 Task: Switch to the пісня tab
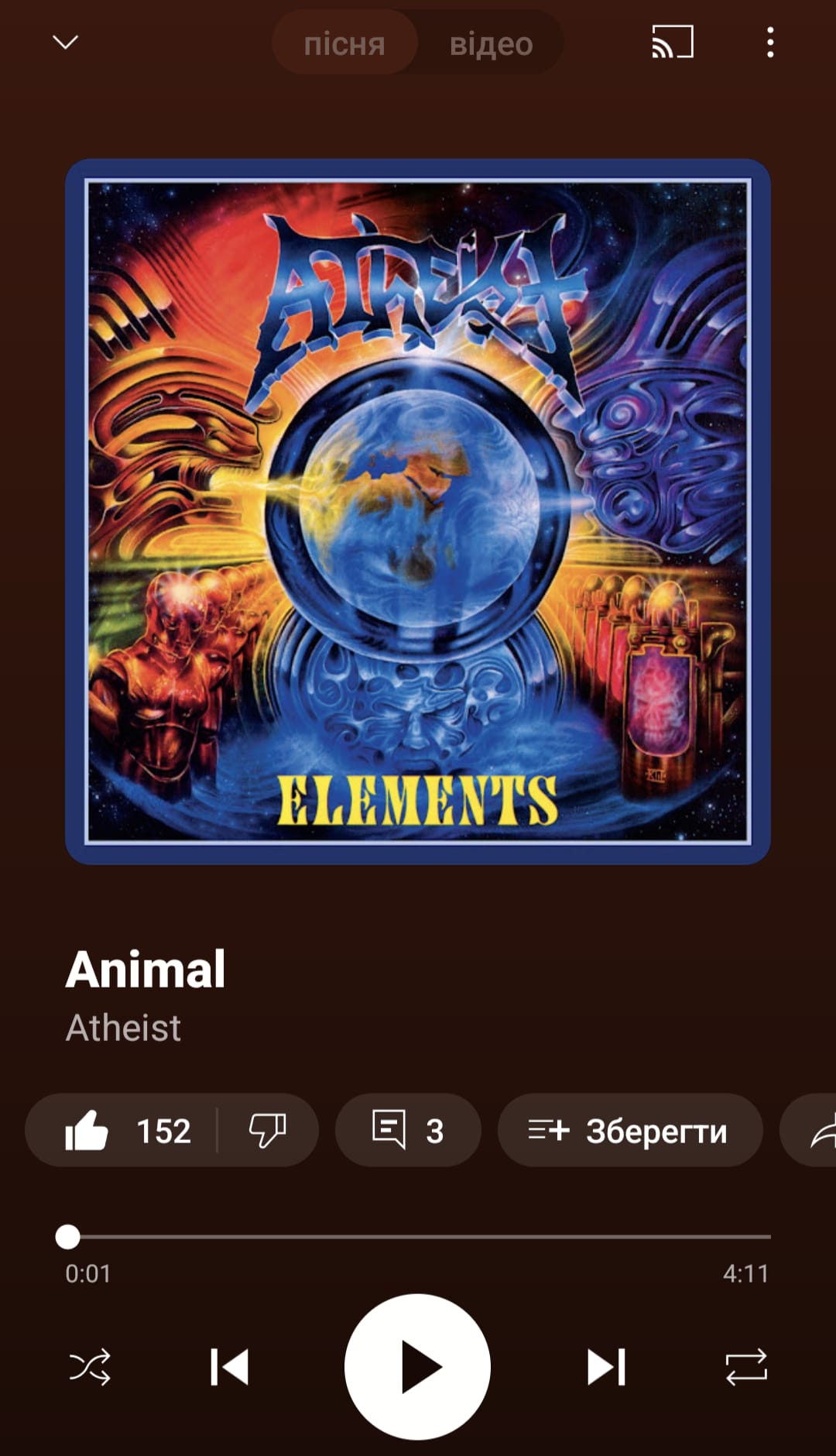click(x=344, y=43)
